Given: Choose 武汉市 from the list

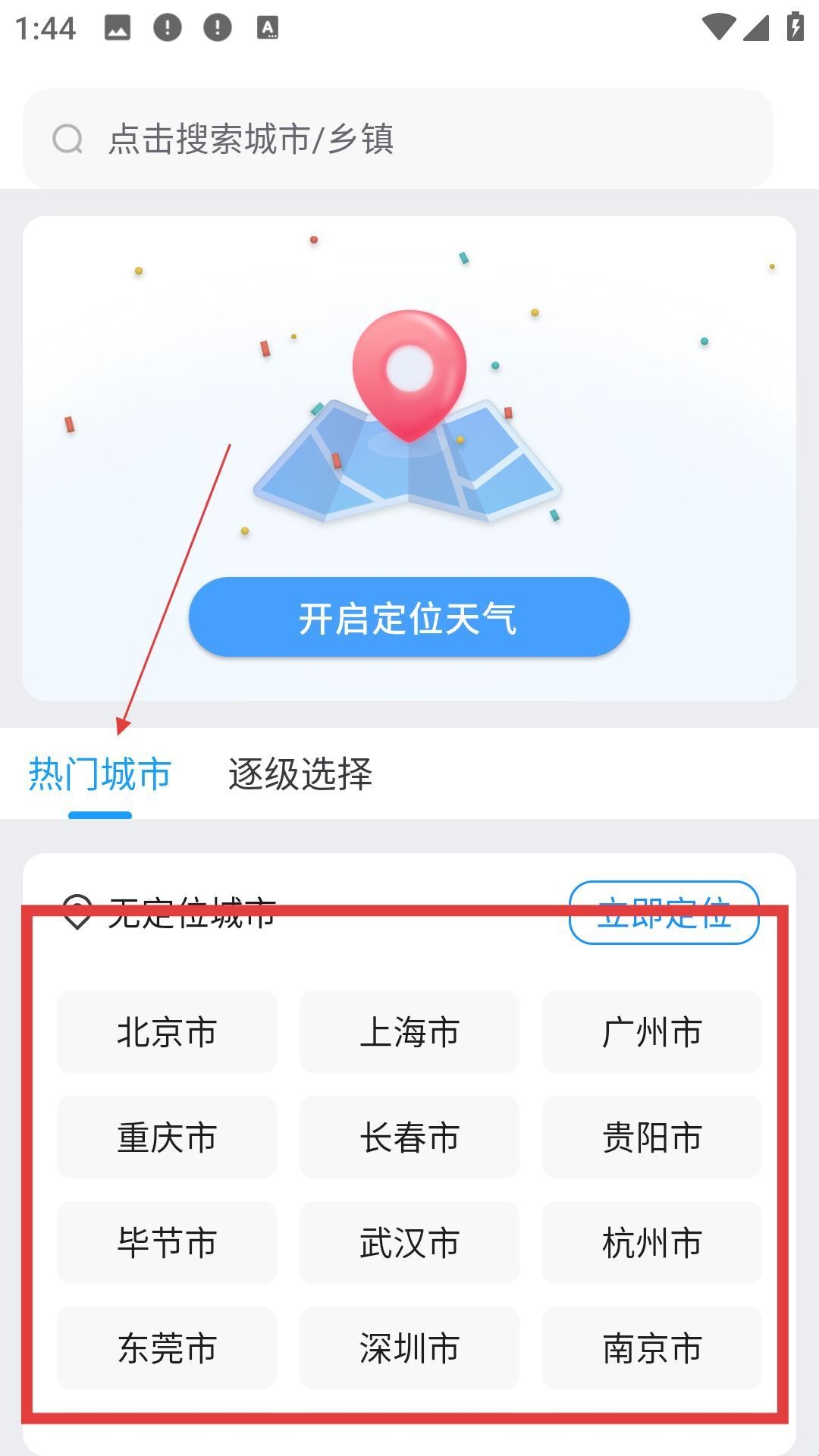Looking at the screenshot, I should (409, 1242).
